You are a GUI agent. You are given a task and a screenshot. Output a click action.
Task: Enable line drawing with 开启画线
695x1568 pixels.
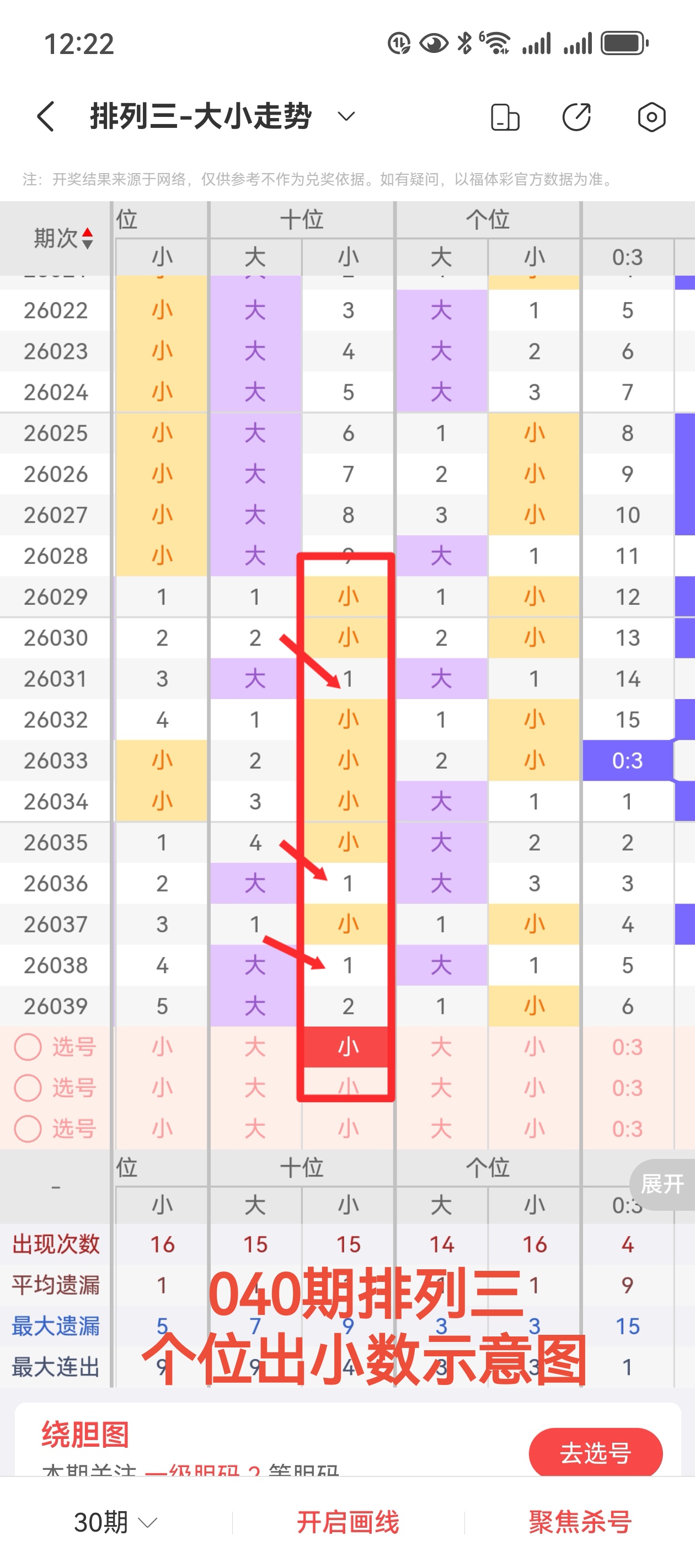point(348,1522)
